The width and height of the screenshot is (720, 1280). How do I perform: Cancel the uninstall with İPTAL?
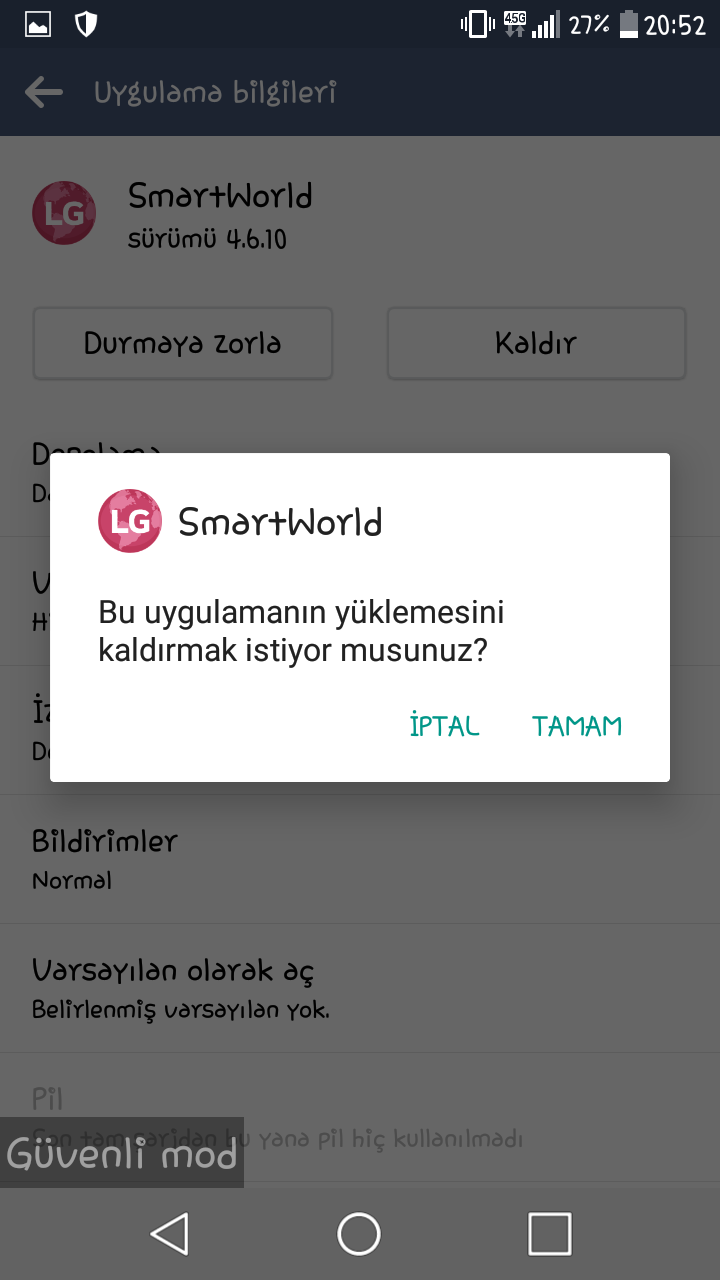point(444,725)
